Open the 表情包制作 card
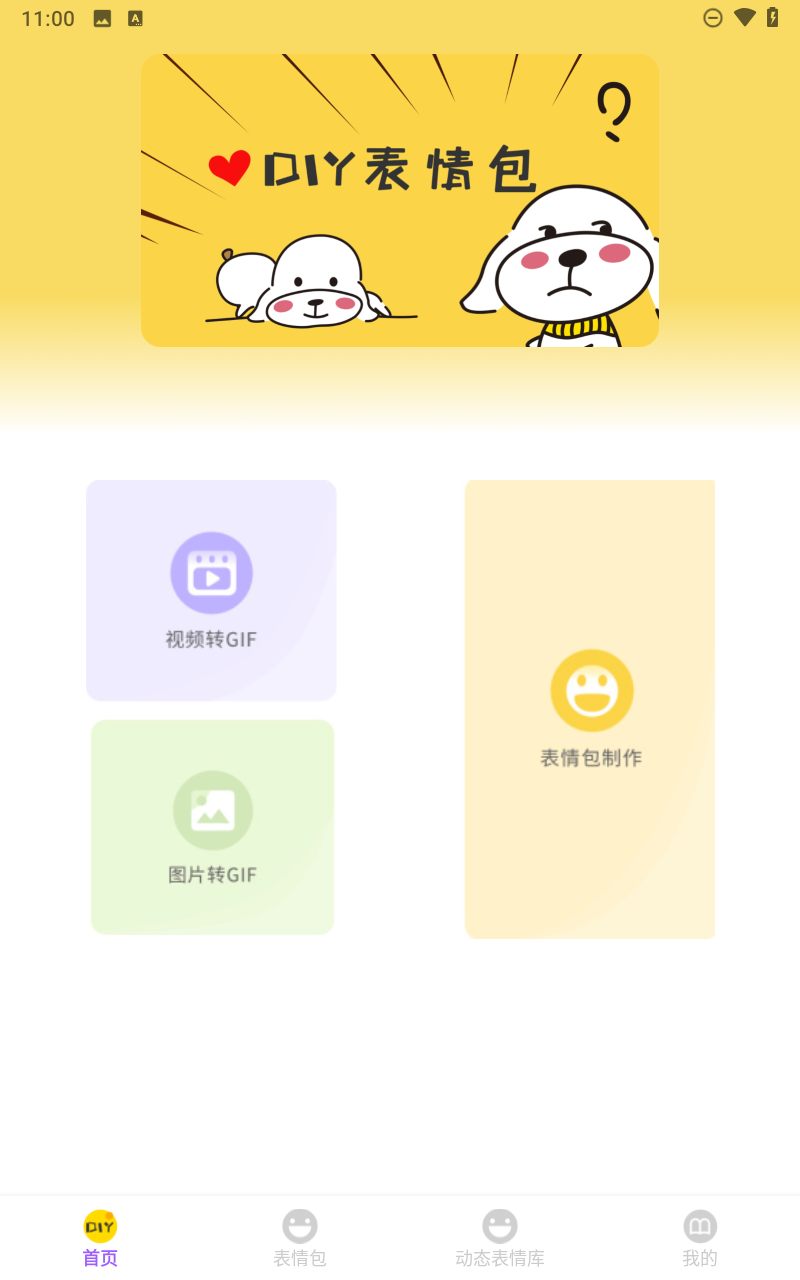 click(590, 709)
